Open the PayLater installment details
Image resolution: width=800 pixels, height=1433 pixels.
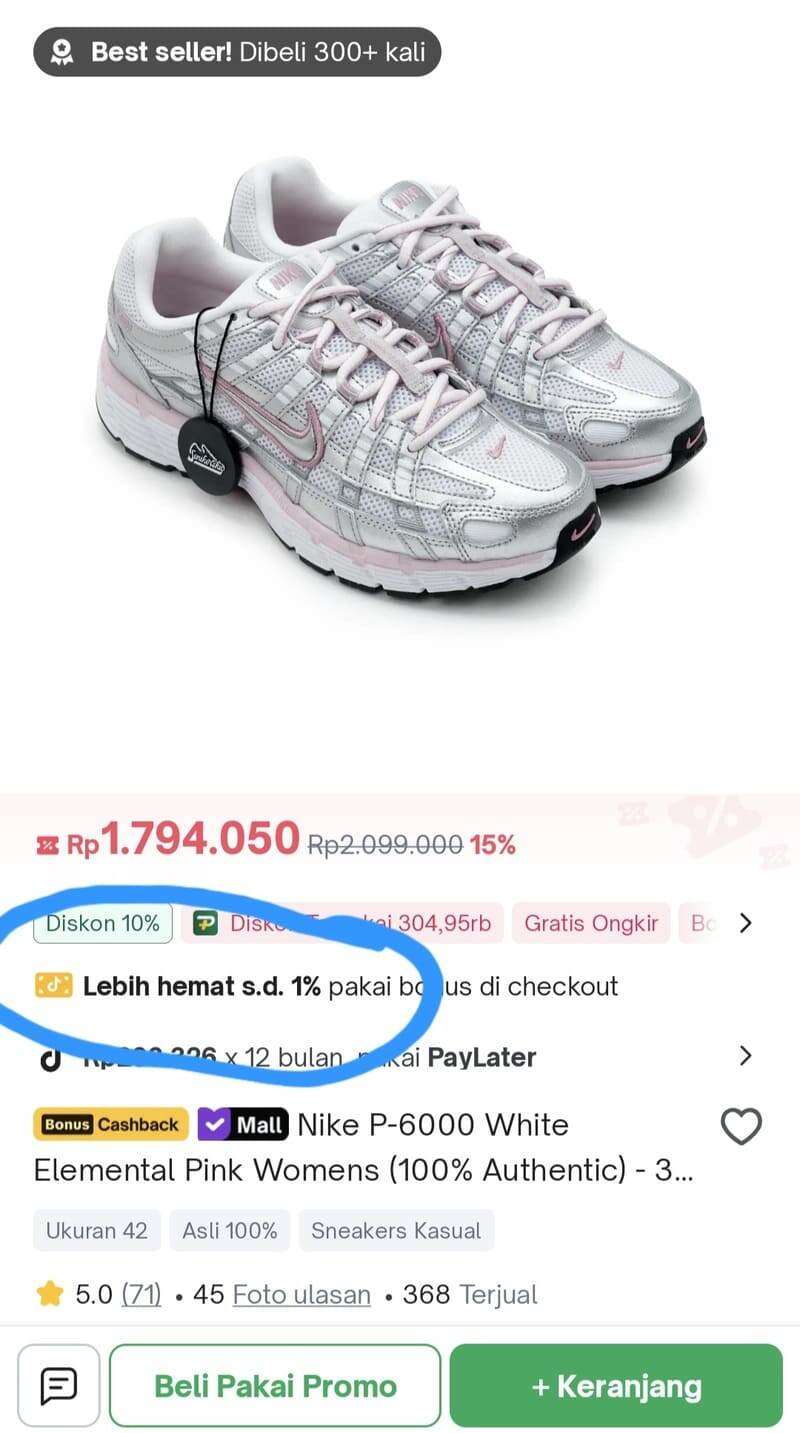click(x=745, y=1056)
